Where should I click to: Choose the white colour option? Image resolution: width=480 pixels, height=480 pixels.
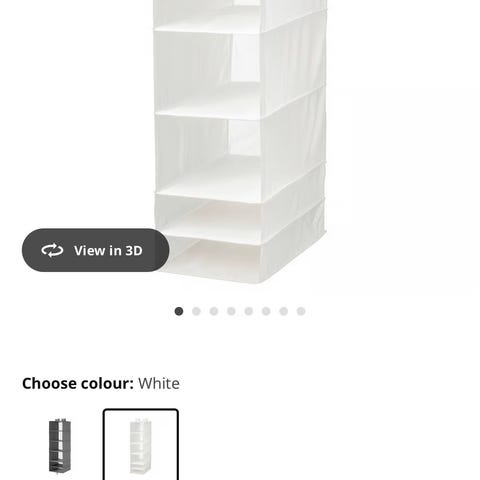point(141,445)
